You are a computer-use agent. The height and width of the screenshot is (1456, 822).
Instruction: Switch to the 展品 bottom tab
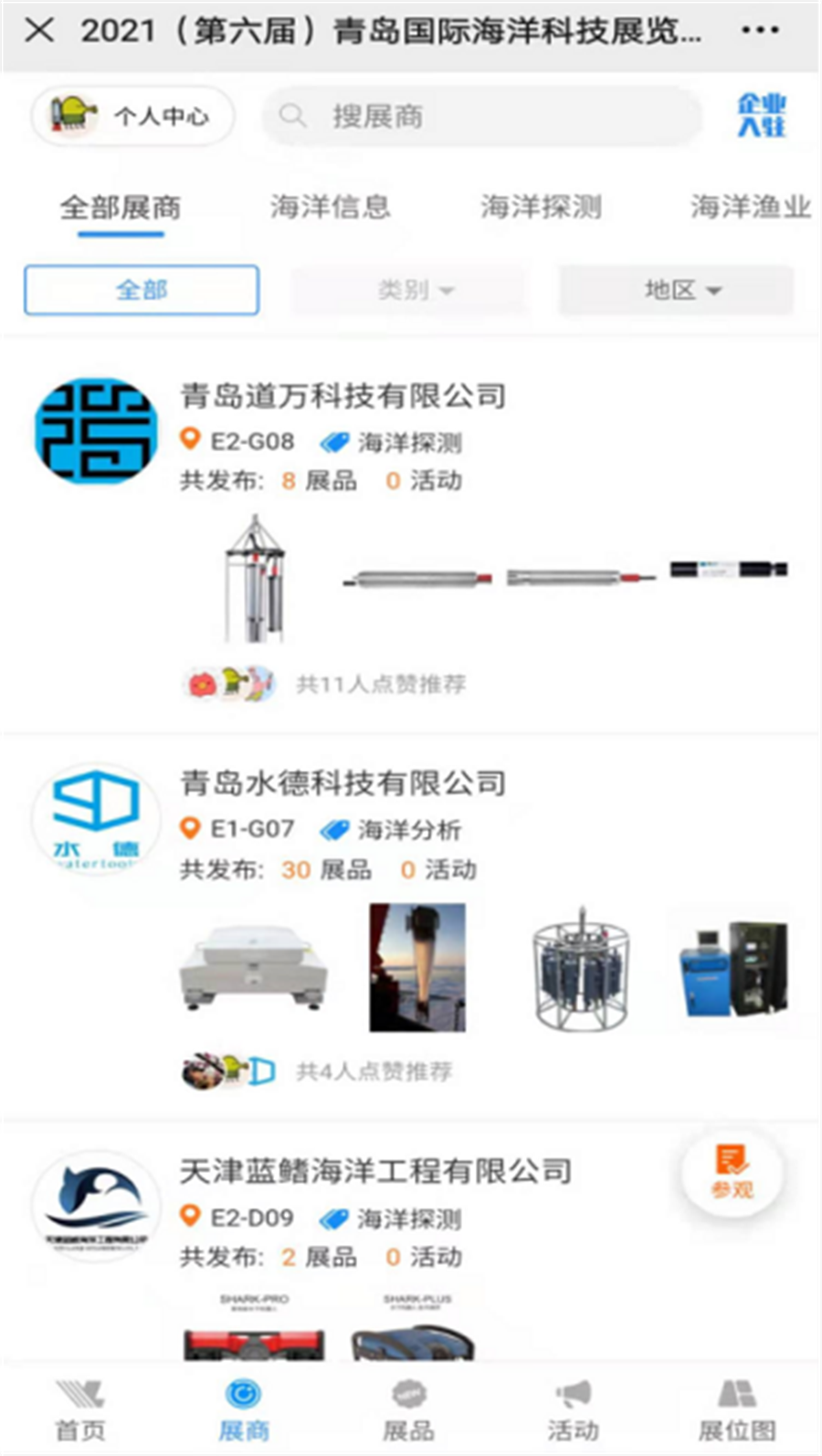point(408,1411)
